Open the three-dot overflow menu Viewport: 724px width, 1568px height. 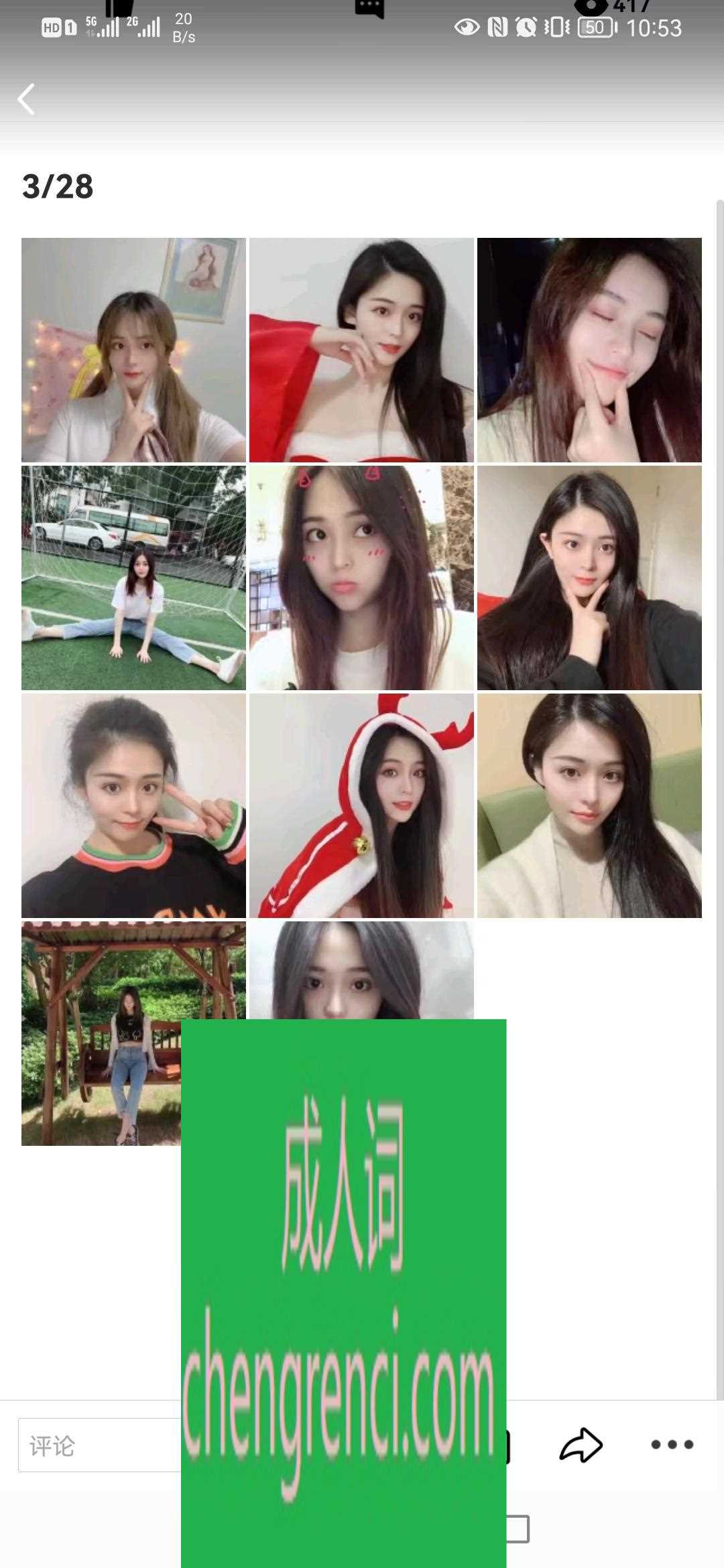(672, 1445)
